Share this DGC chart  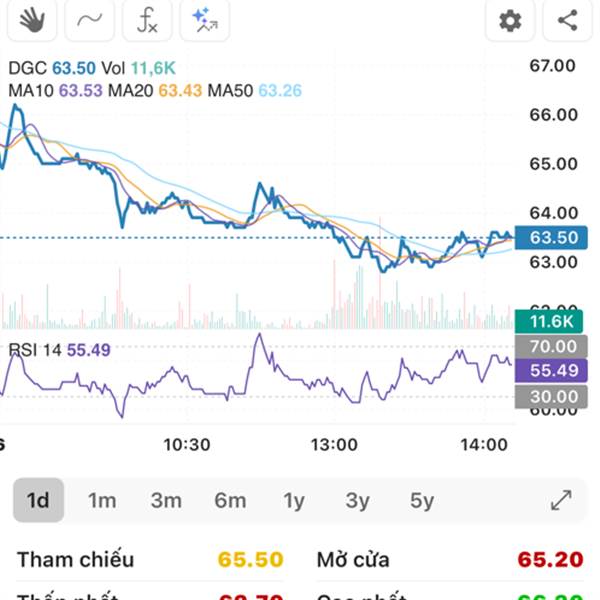point(567,19)
